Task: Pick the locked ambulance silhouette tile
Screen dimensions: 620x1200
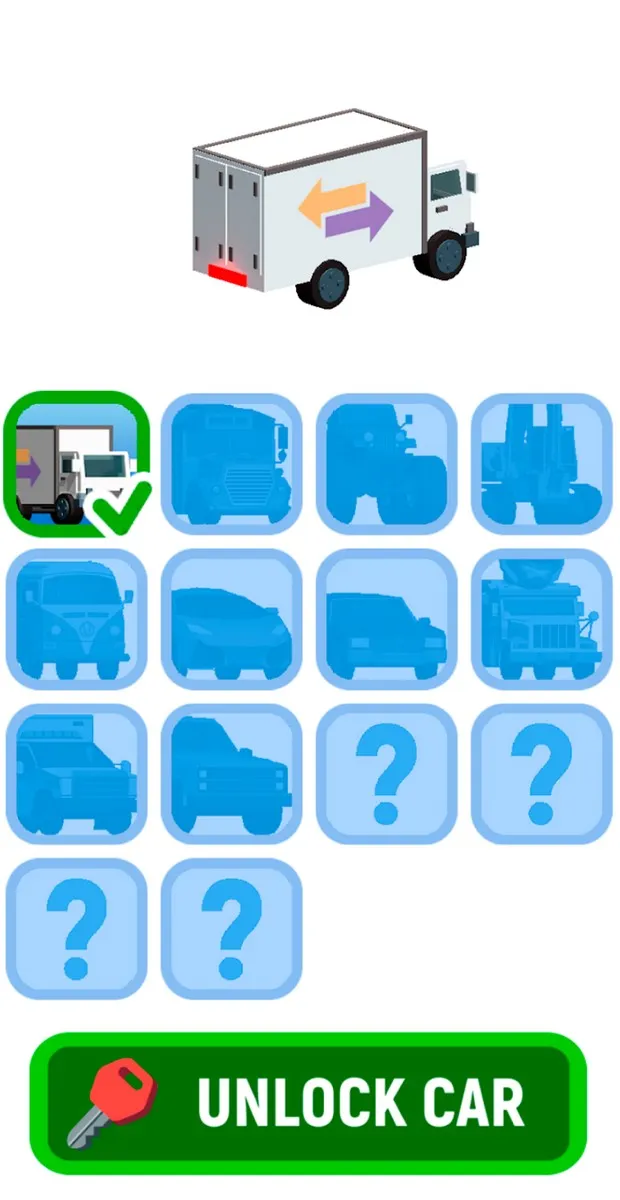Action: coord(77,774)
